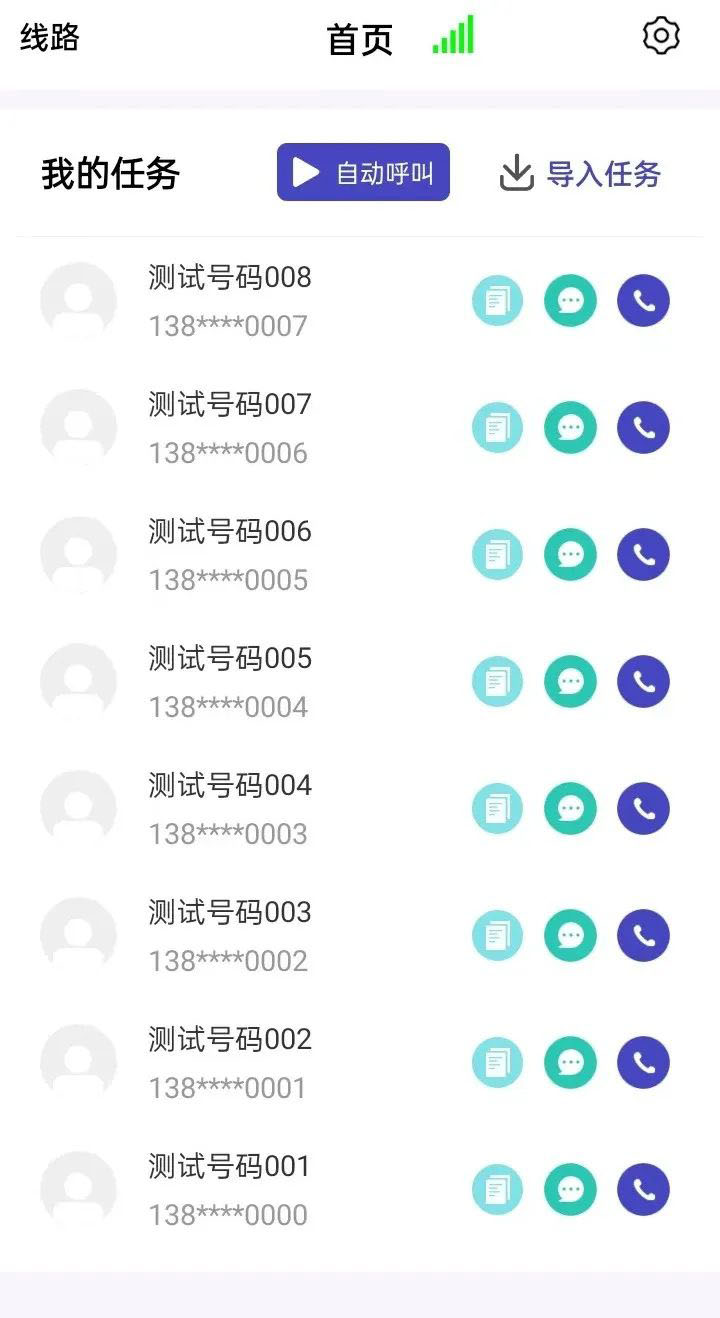View the document icon for 测试号码005
Viewport: 720px width, 1318px height.
pos(497,682)
